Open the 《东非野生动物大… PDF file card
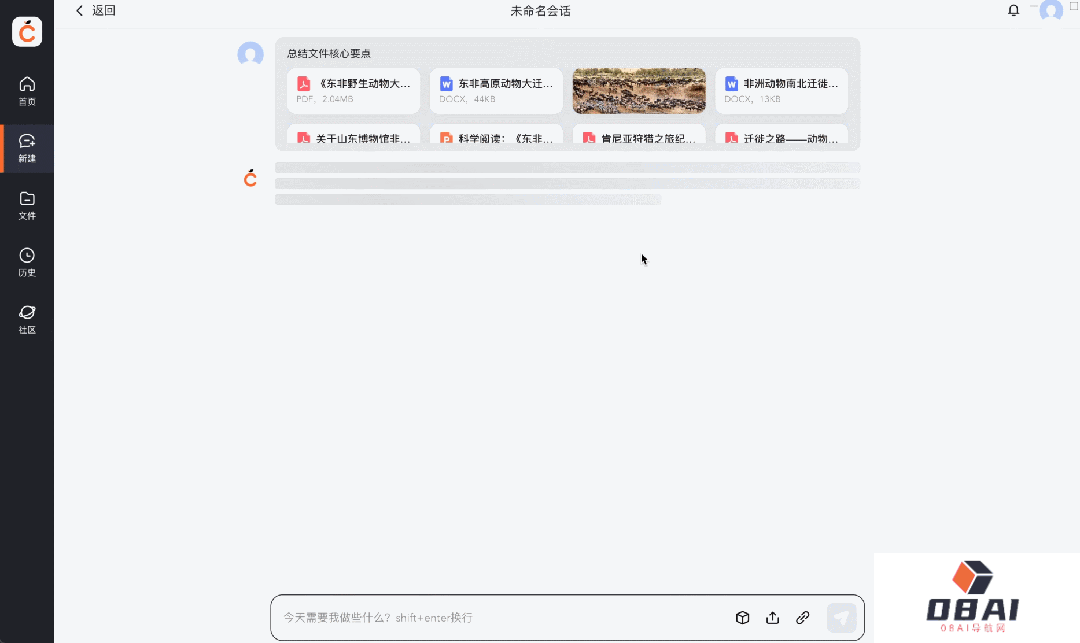 [x=353, y=91]
